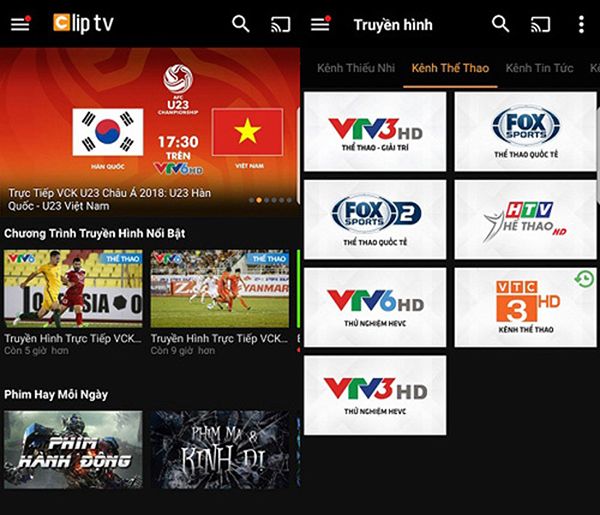Select the Kênh Thể Thao tab

(450, 68)
